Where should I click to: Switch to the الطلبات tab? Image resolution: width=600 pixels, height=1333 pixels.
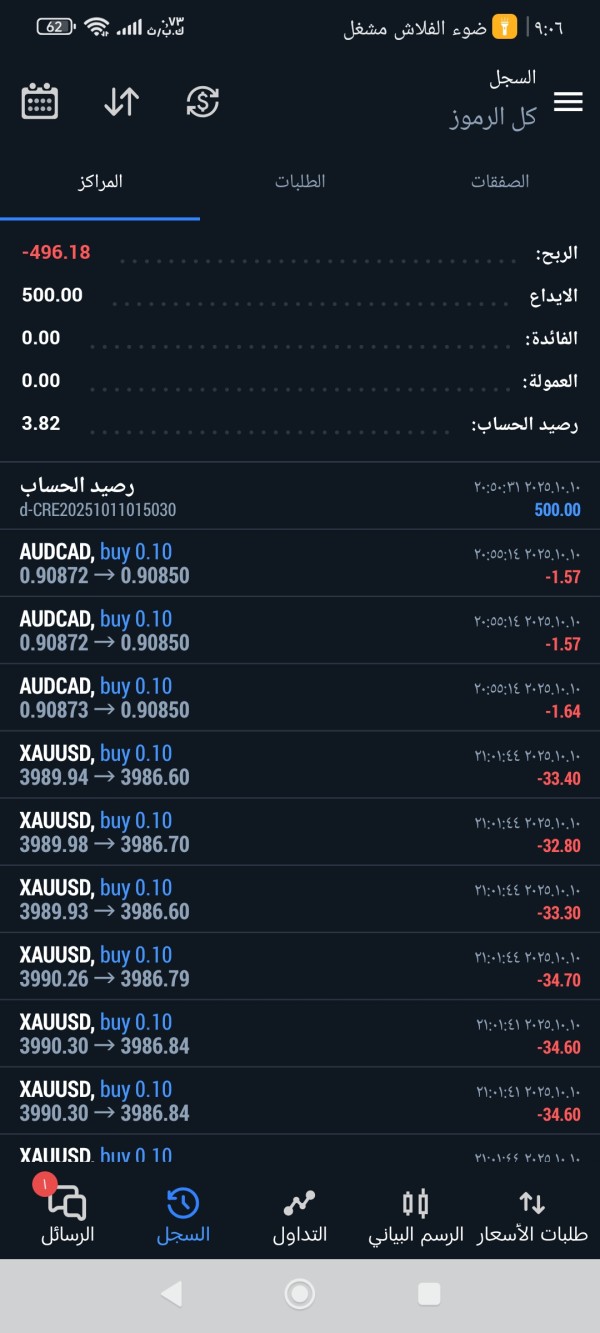[x=300, y=182]
